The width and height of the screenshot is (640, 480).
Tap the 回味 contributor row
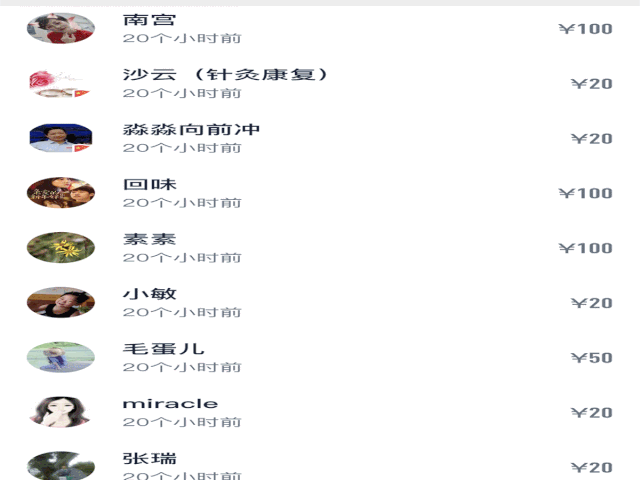pyautogui.click(x=320, y=193)
